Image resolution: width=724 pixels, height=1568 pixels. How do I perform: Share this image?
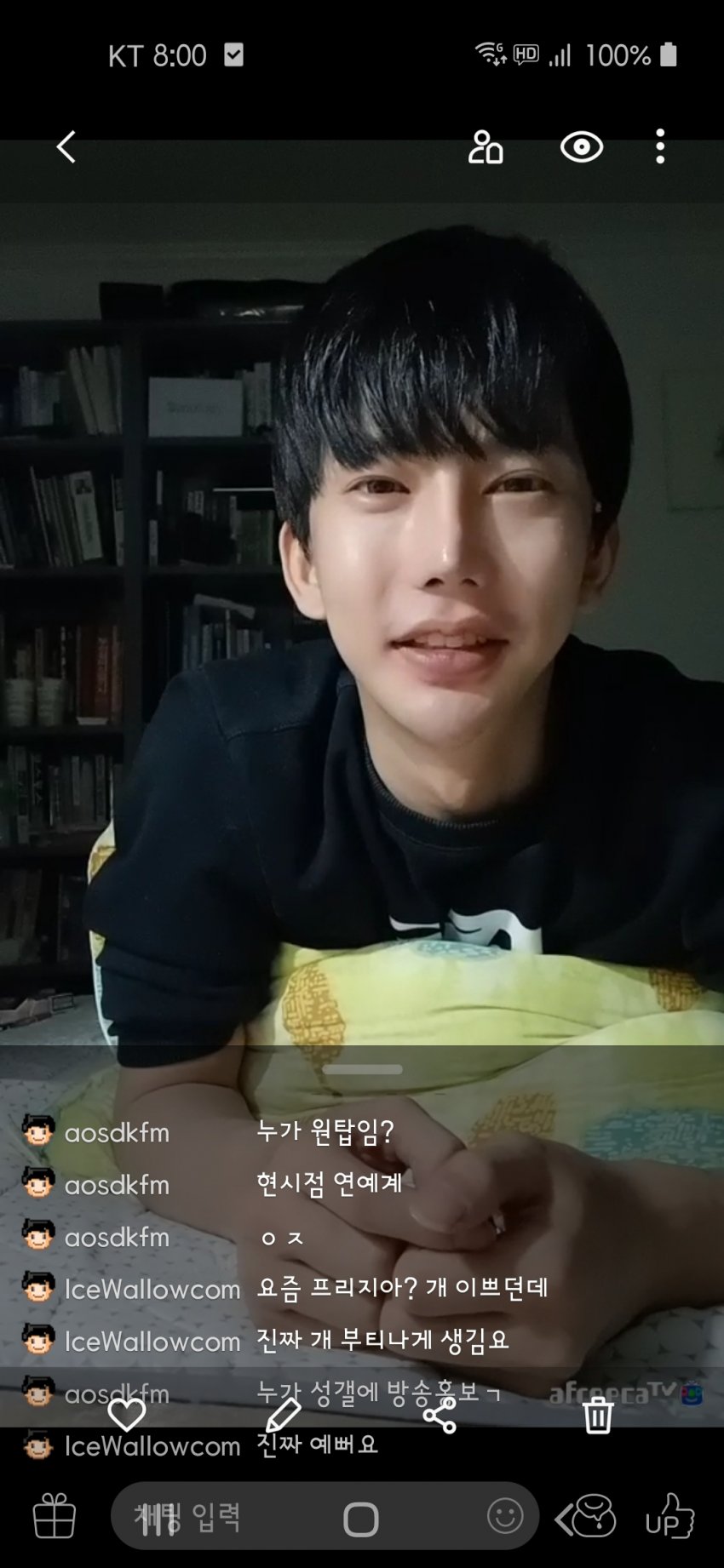(x=440, y=1416)
